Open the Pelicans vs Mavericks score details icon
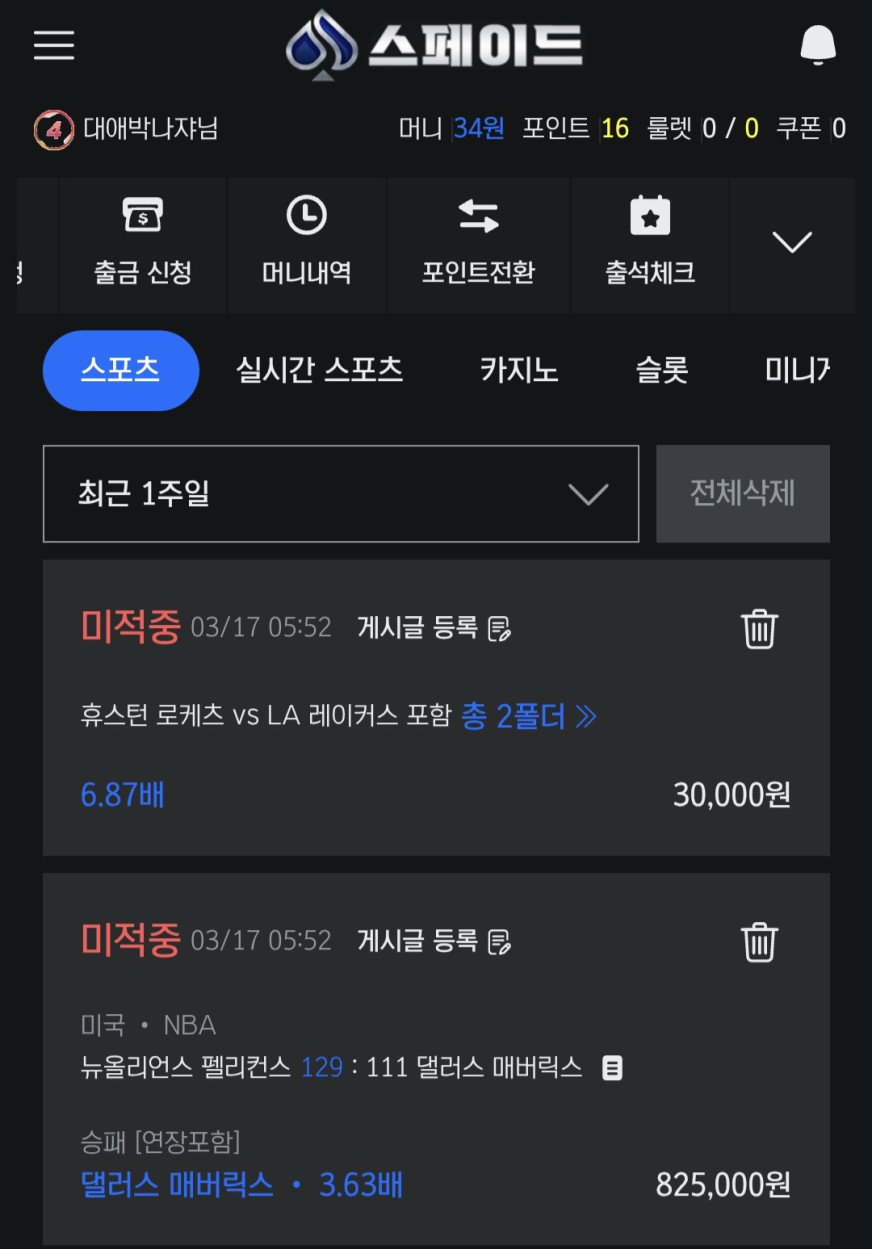The height and width of the screenshot is (1249, 872). point(612,1068)
